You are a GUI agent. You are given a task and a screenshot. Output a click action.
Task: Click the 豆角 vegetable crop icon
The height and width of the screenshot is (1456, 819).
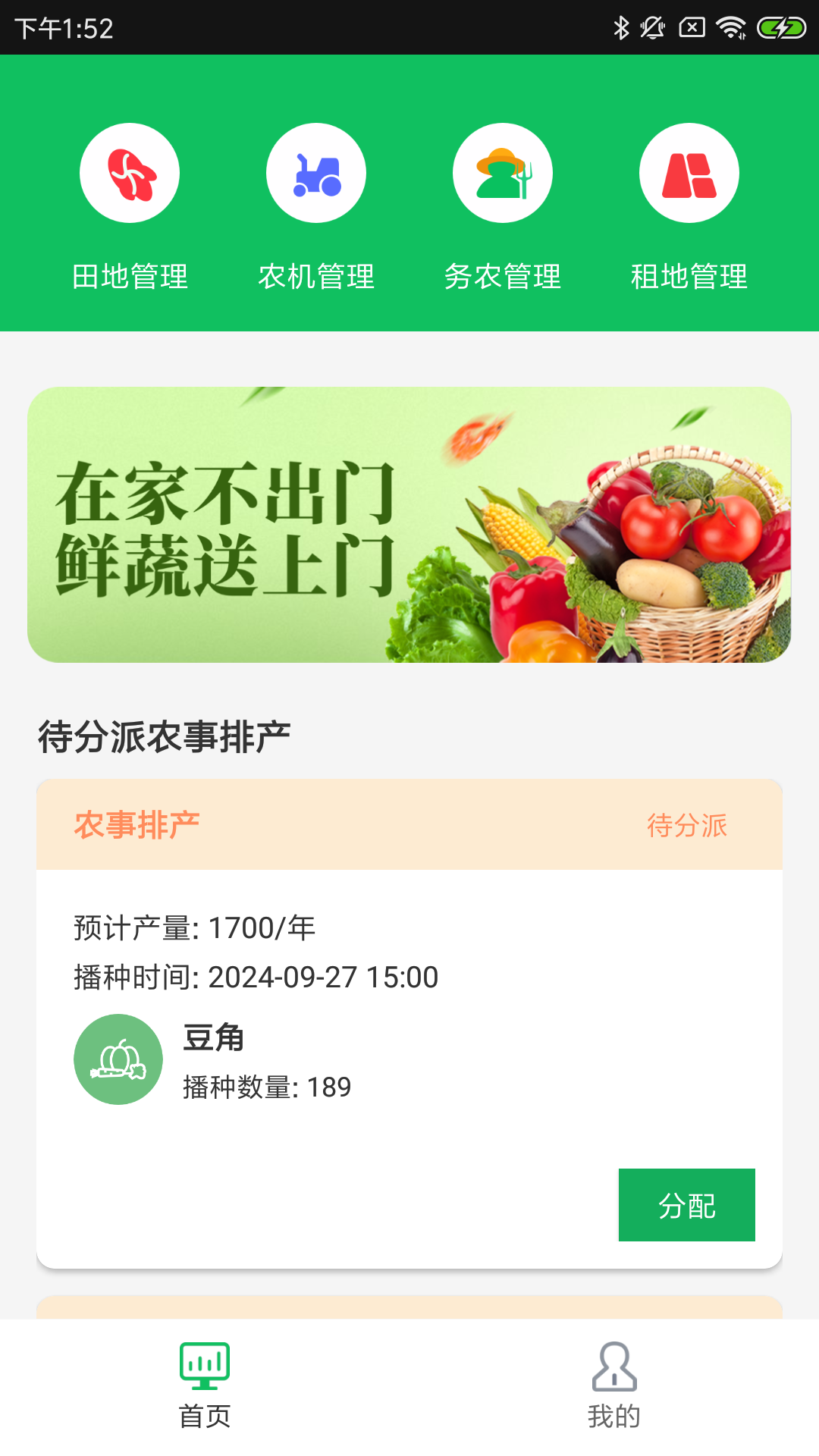click(118, 1059)
